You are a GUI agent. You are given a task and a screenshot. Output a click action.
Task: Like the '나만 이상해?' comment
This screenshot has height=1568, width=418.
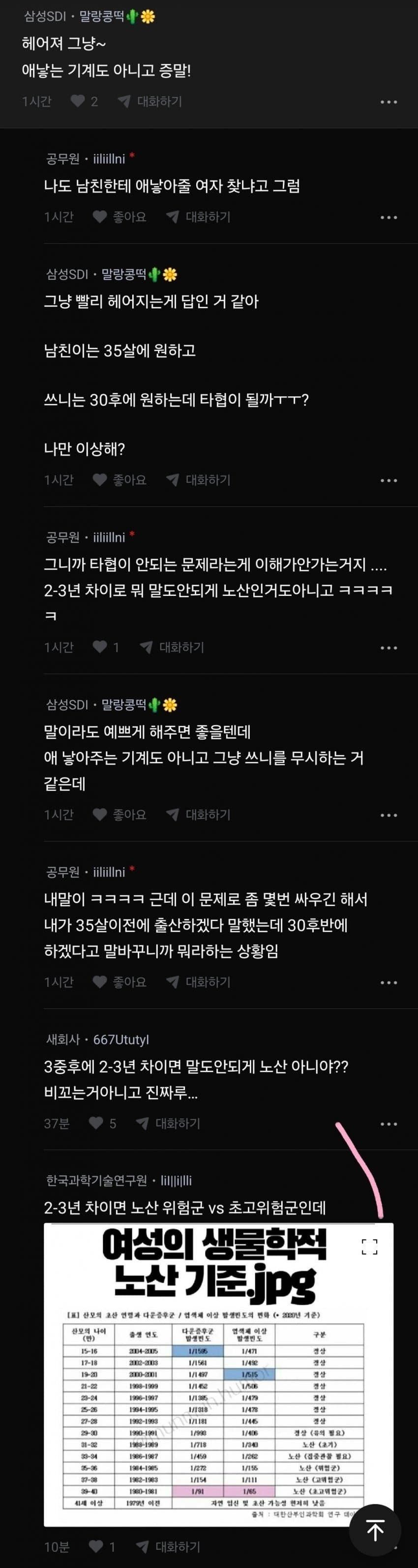pyautogui.click(x=120, y=480)
